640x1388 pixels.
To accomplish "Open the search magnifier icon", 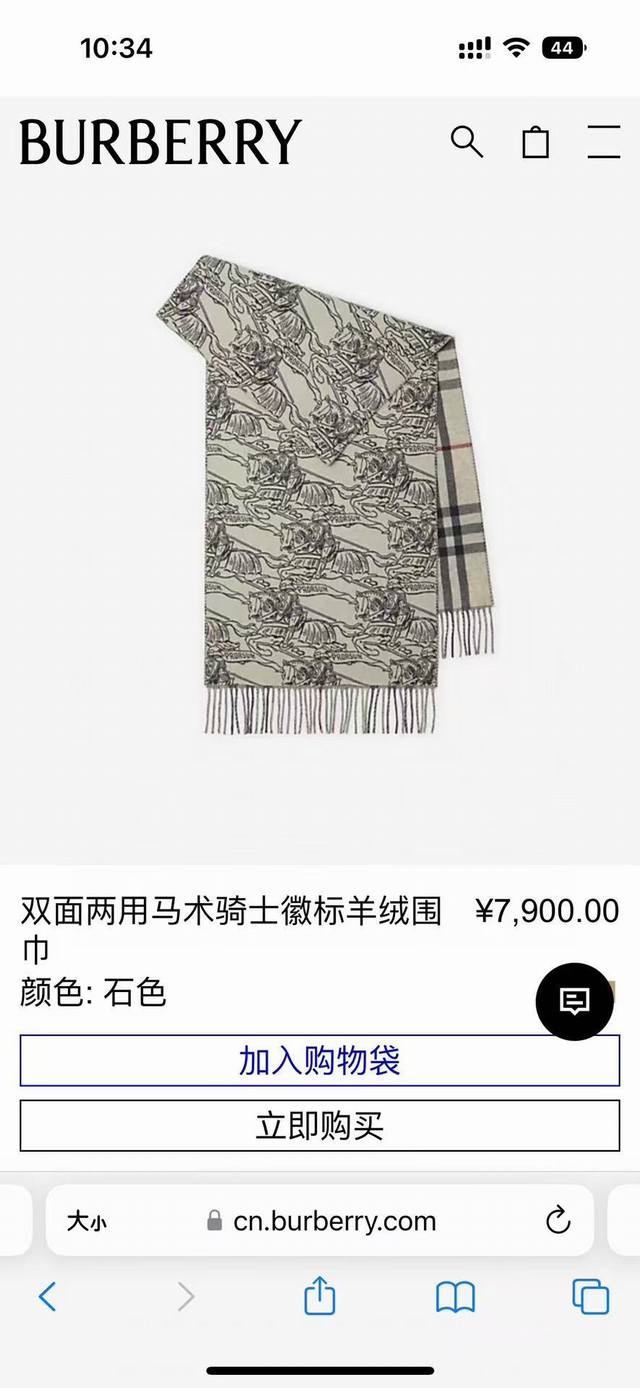I will click(466, 142).
